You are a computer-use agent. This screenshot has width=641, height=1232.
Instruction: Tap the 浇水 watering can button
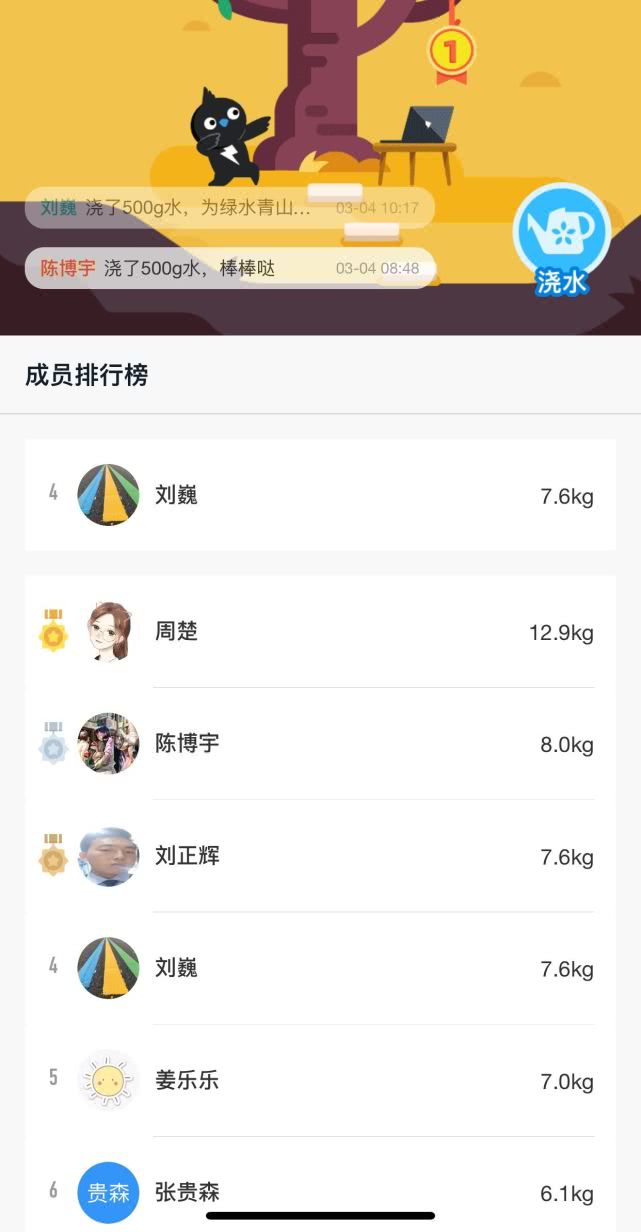click(x=561, y=237)
